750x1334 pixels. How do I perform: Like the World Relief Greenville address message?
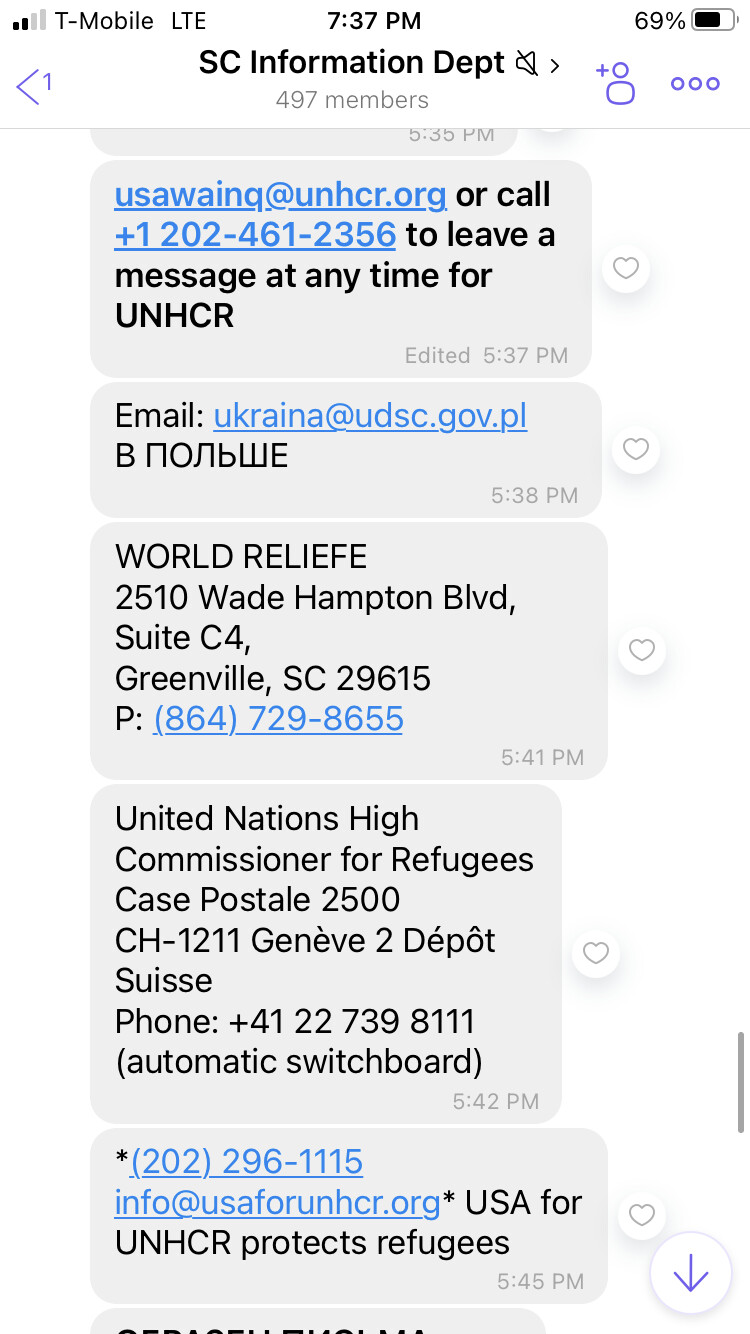click(641, 650)
